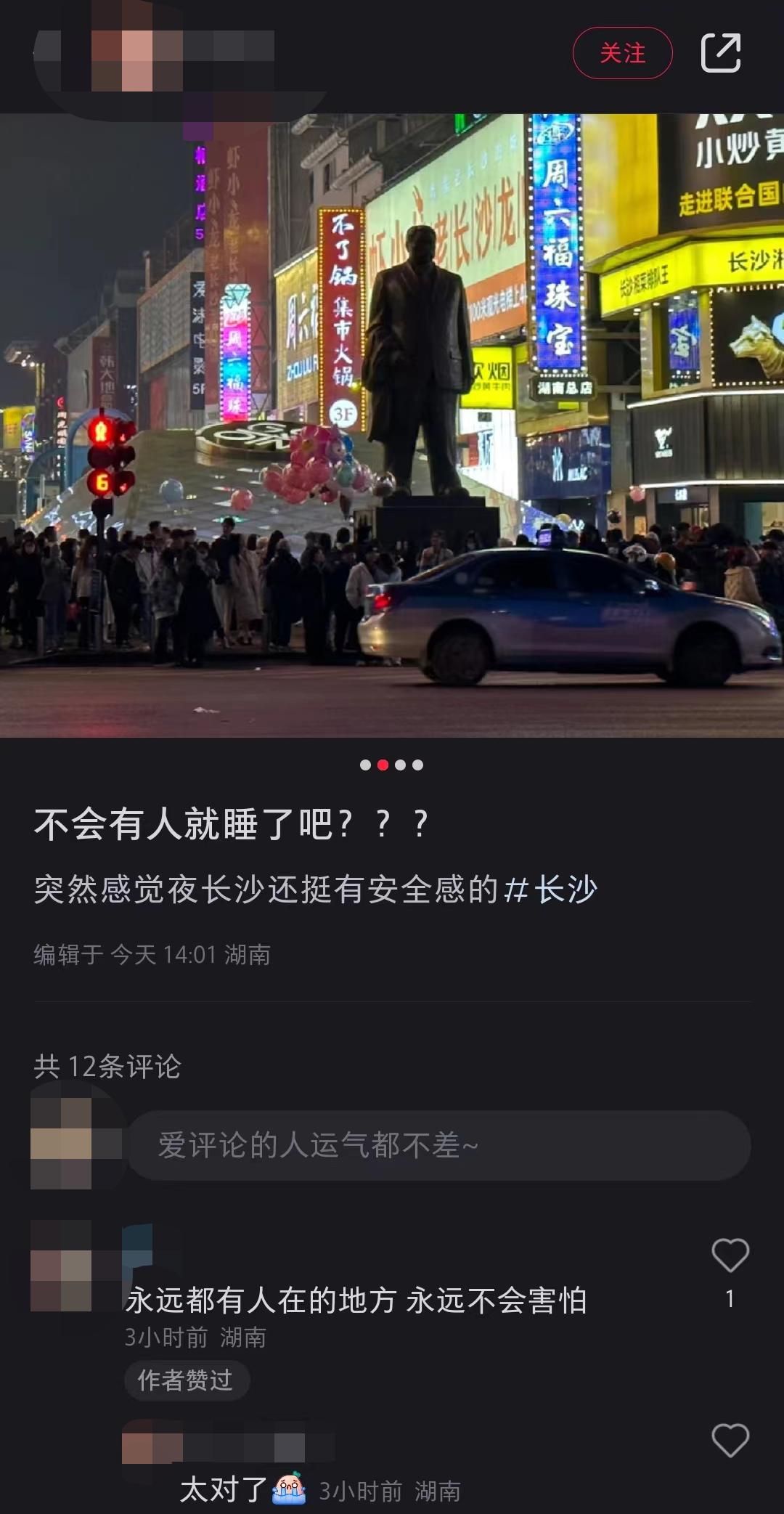Tap the comment box 爱评论的人运气都不差~
This screenshot has height=1514, width=784.
(x=438, y=1145)
